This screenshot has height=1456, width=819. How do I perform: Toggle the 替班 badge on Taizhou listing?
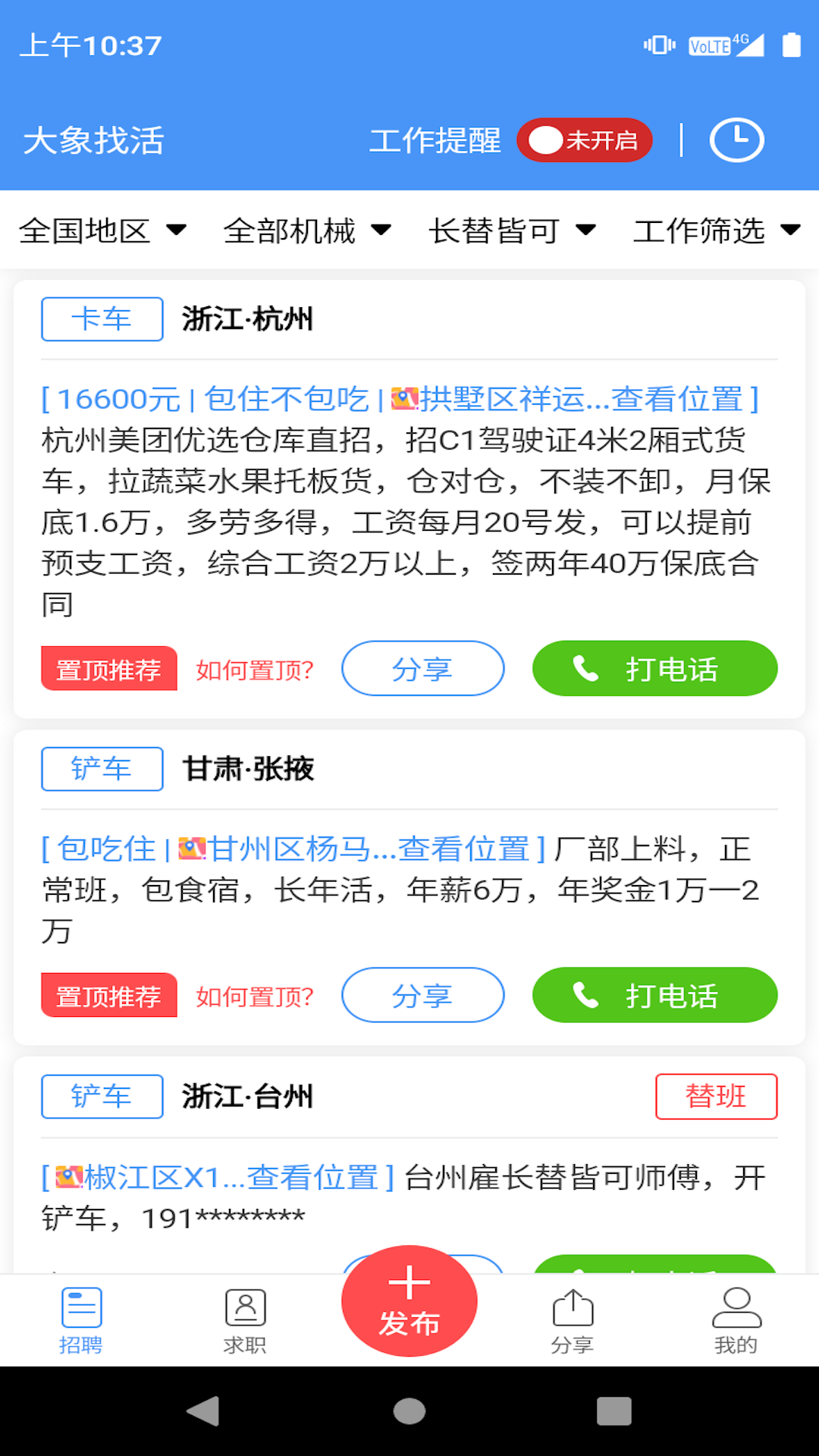717,1097
